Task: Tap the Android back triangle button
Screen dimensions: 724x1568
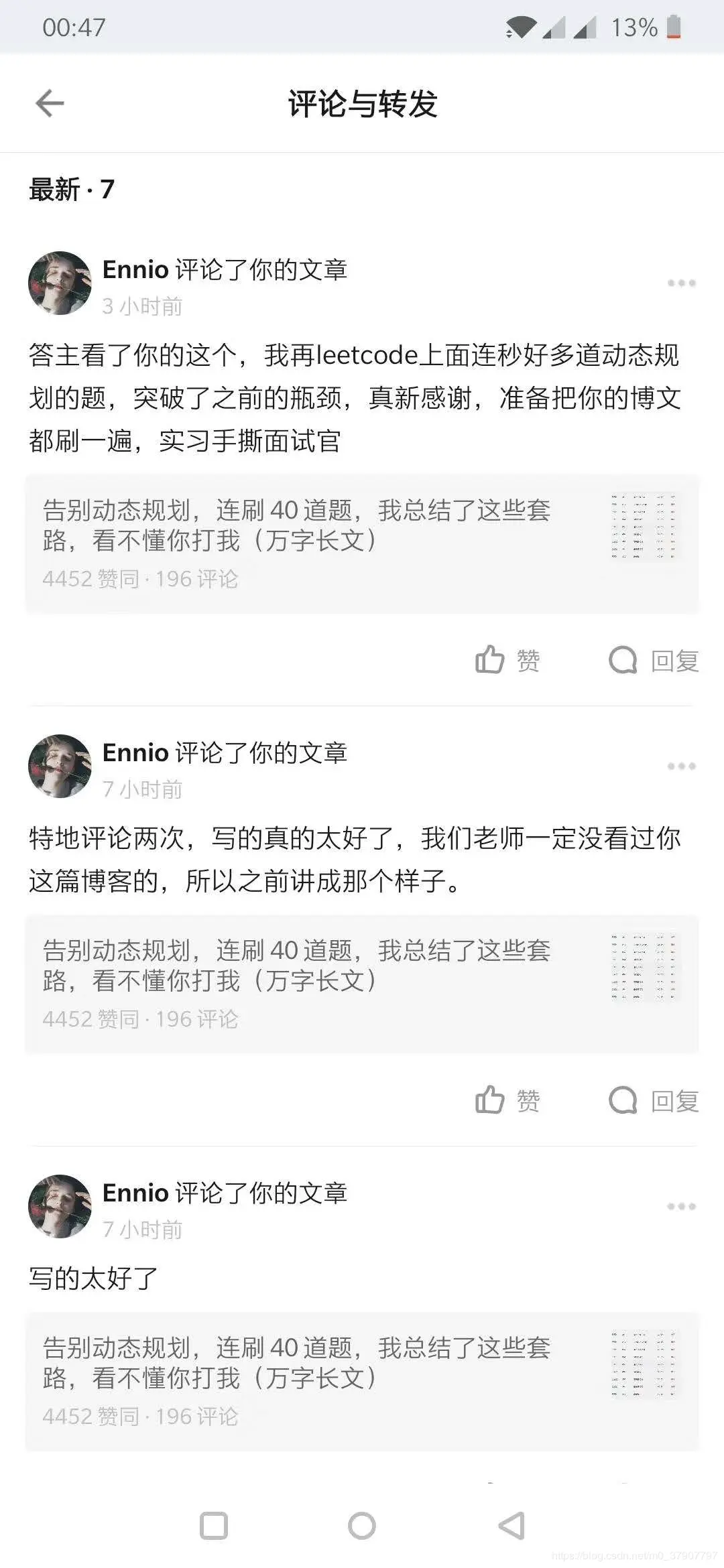Action: pyautogui.click(x=509, y=1524)
